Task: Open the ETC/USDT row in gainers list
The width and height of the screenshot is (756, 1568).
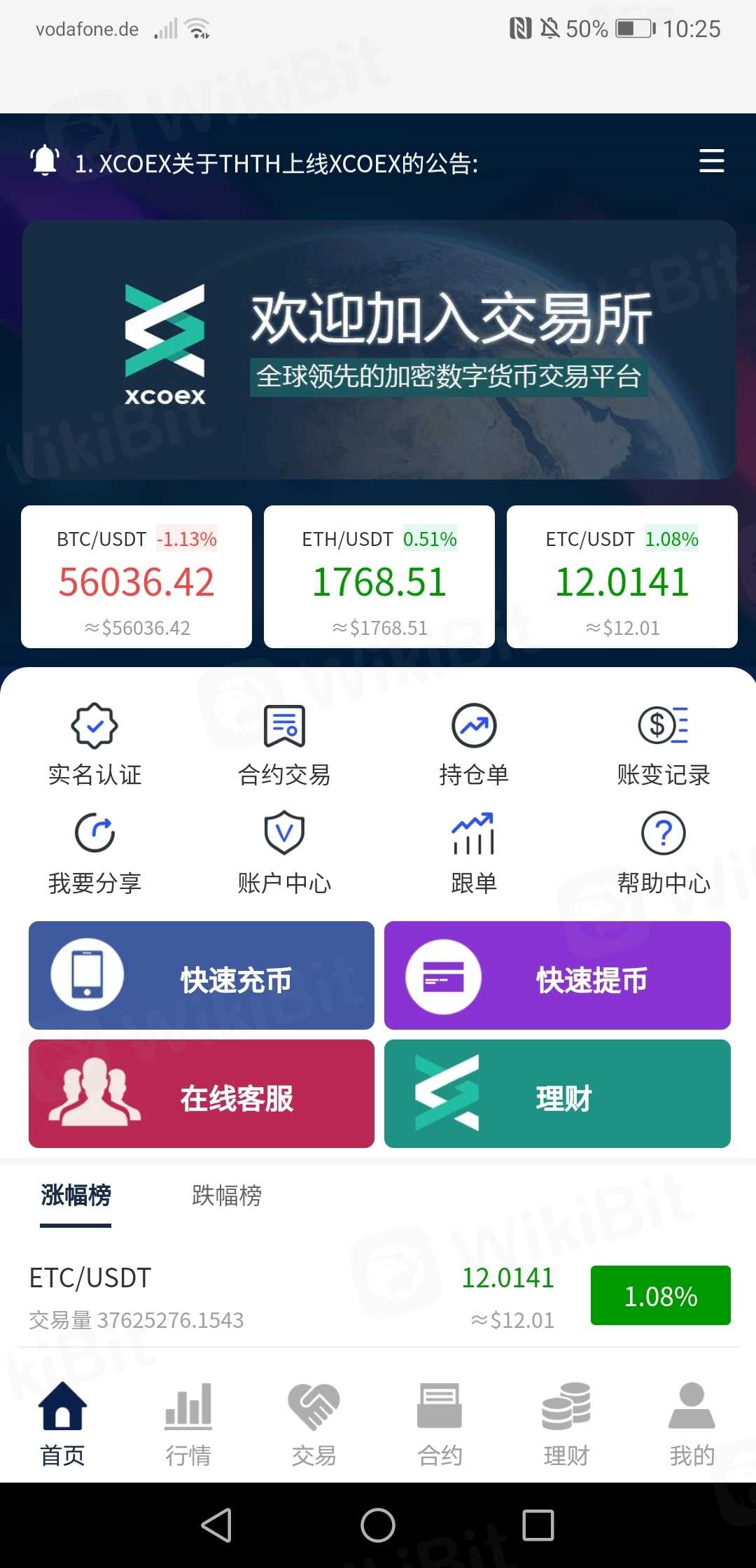Action: tap(378, 1297)
